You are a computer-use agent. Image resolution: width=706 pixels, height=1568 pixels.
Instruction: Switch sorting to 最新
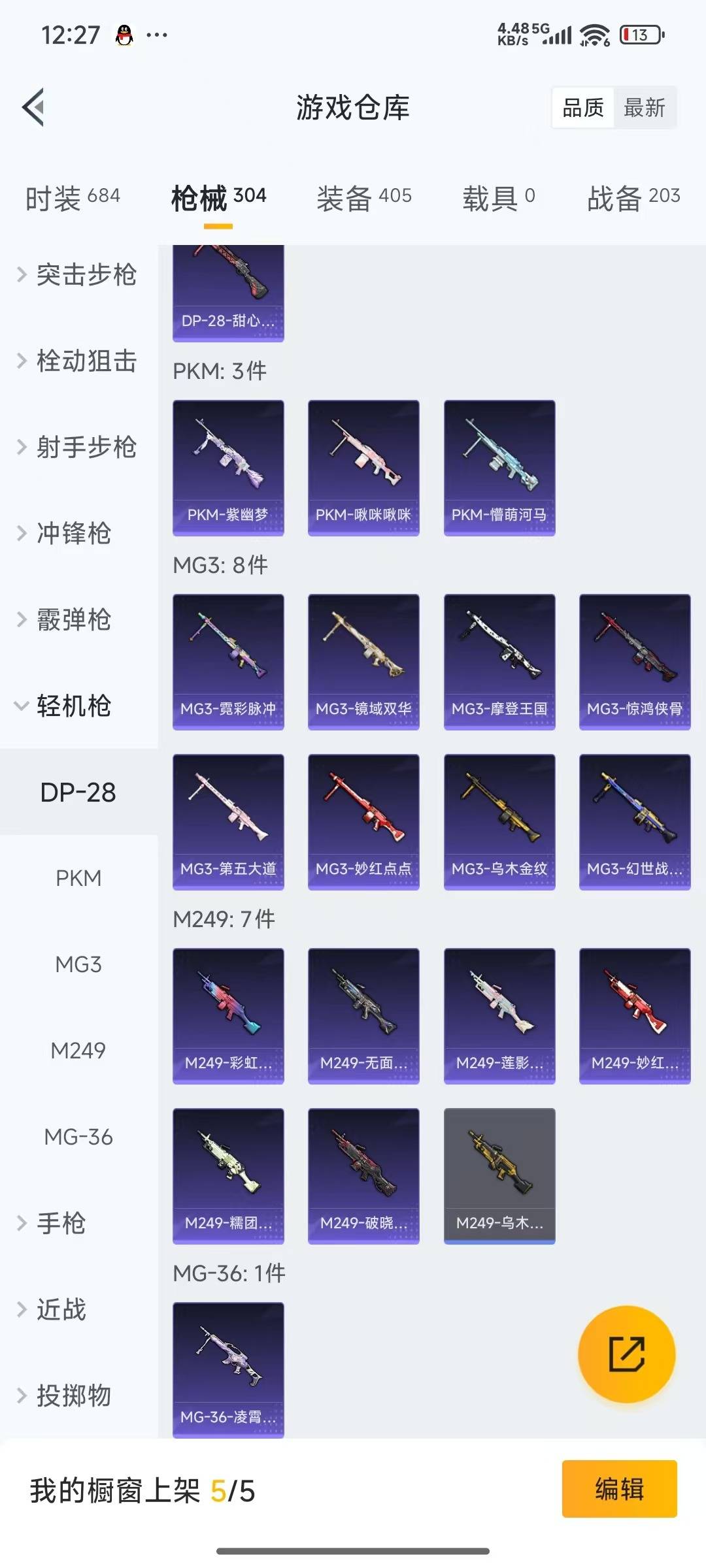[x=644, y=107]
